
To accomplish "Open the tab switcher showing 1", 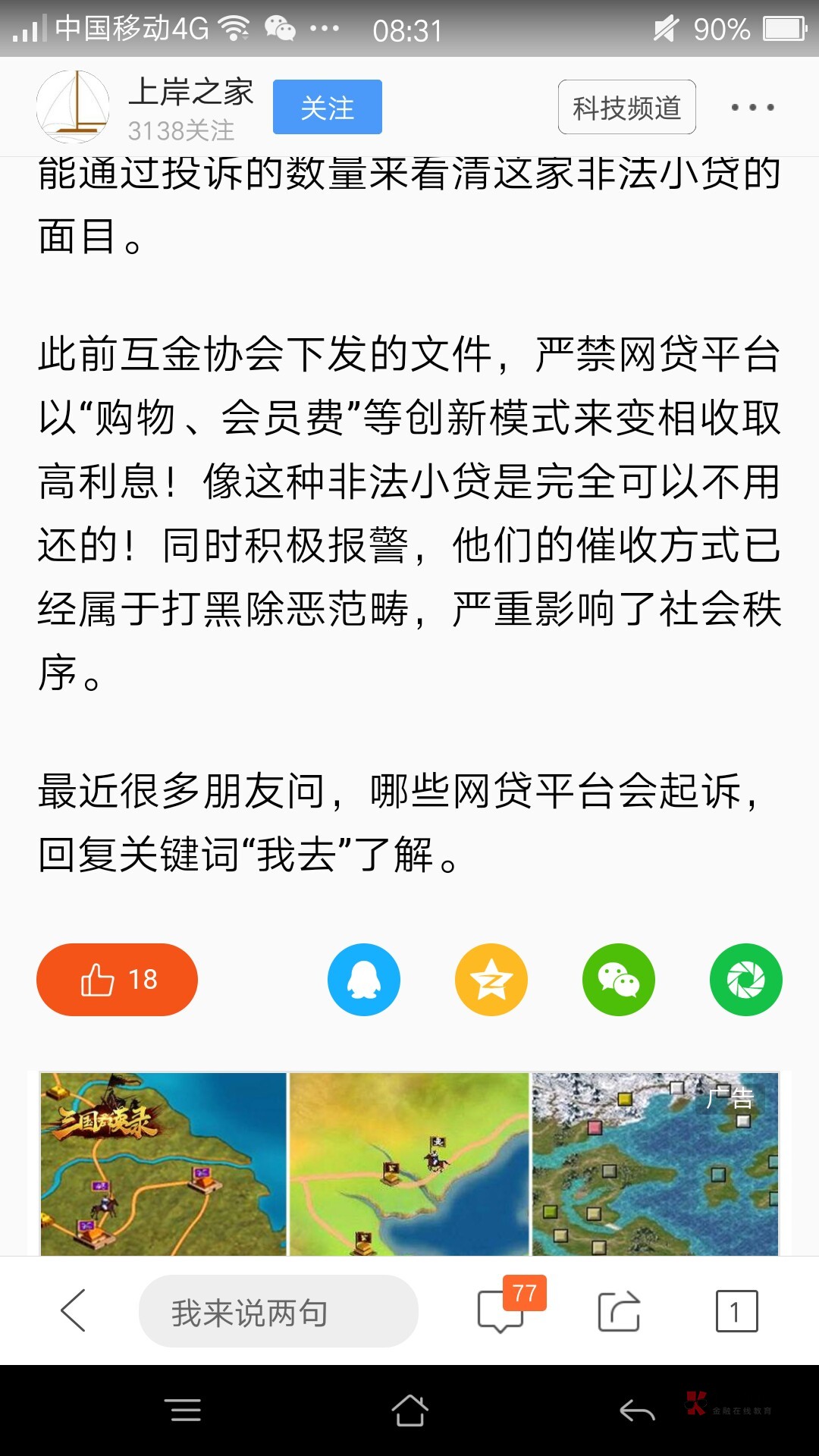I will [736, 1311].
